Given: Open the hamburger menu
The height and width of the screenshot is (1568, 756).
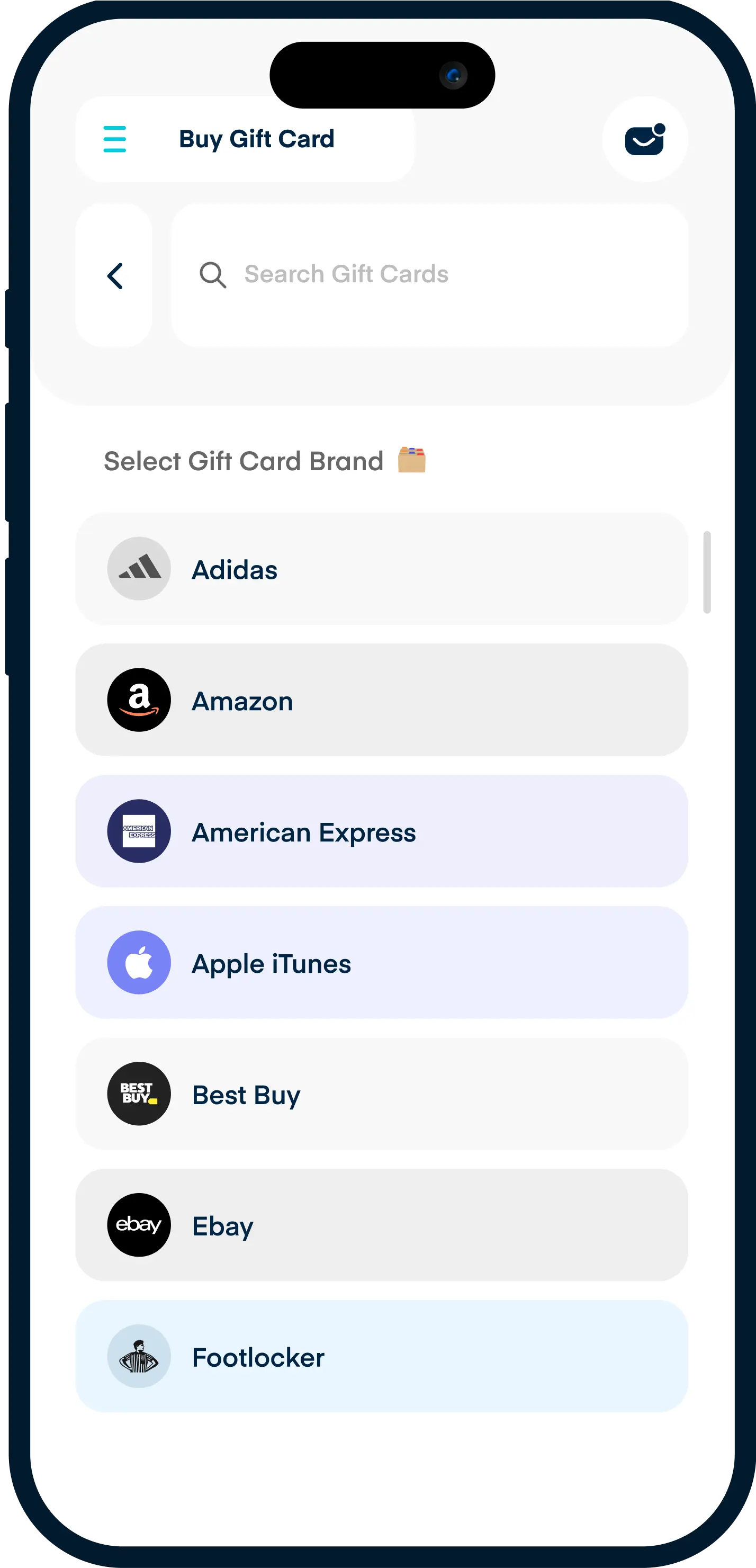Looking at the screenshot, I should pos(114,139).
